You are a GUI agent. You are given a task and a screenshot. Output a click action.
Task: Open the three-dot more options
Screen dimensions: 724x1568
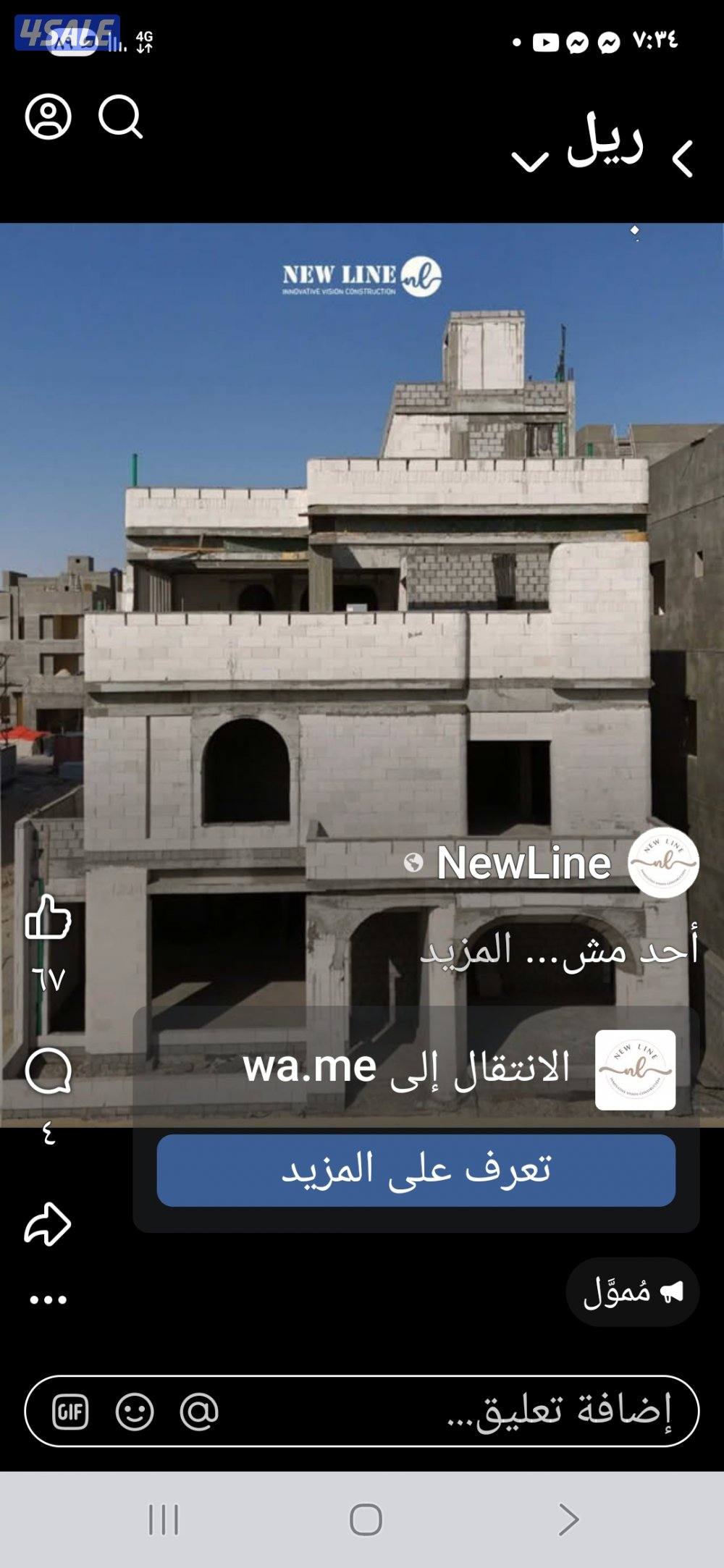click(x=48, y=1300)
